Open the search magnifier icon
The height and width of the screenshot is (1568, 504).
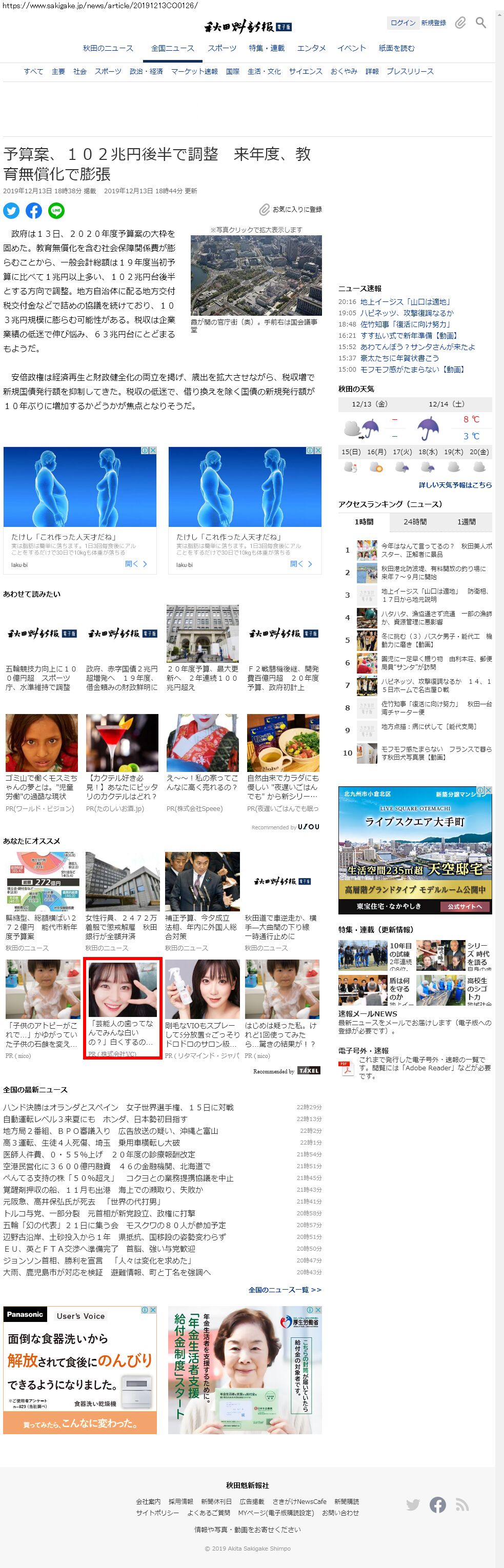tap(480, 23)
